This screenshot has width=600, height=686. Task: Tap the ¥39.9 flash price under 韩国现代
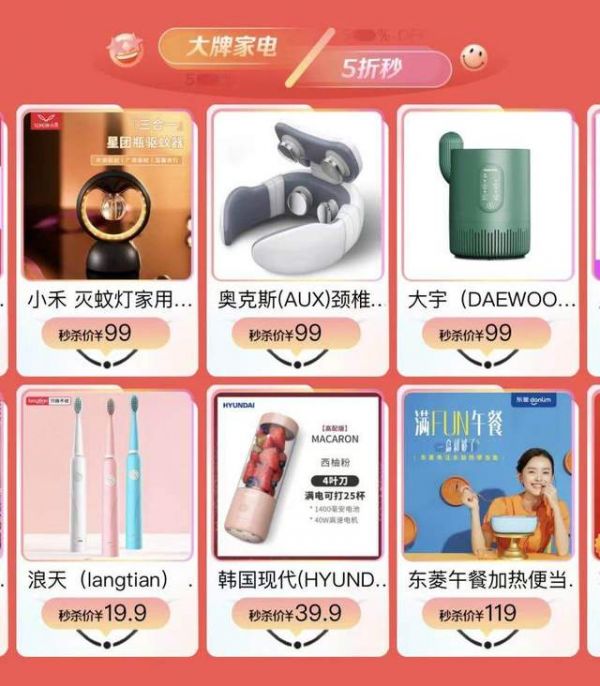coord(297,613)
